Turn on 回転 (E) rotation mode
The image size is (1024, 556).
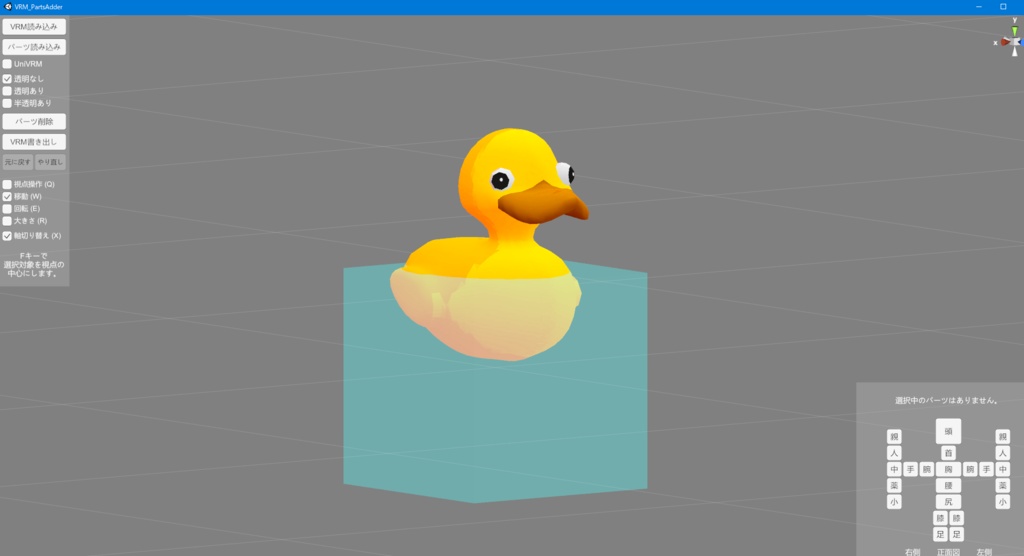(x=7, y=209)
